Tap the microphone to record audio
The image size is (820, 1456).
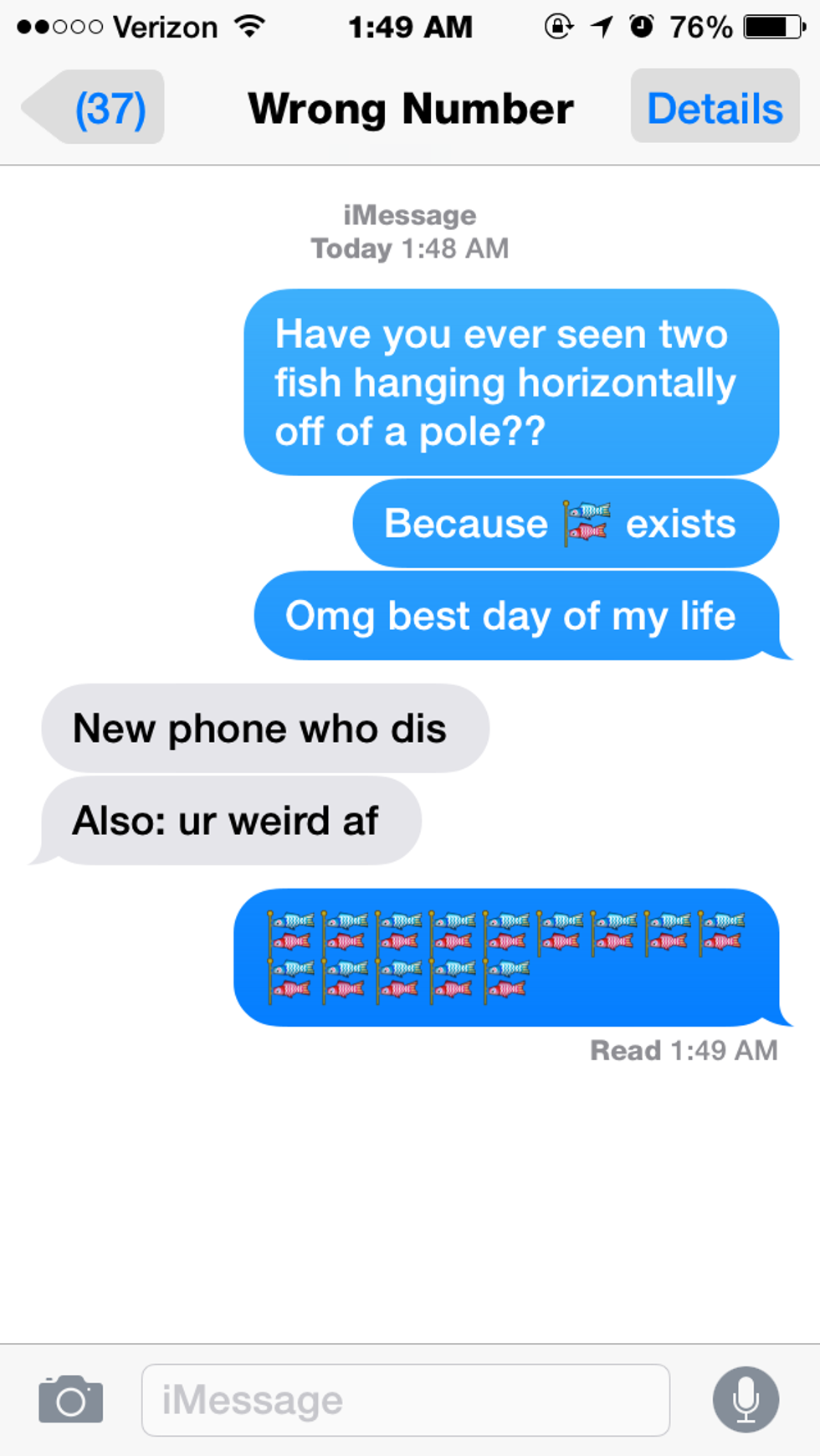pos(746,1399)
